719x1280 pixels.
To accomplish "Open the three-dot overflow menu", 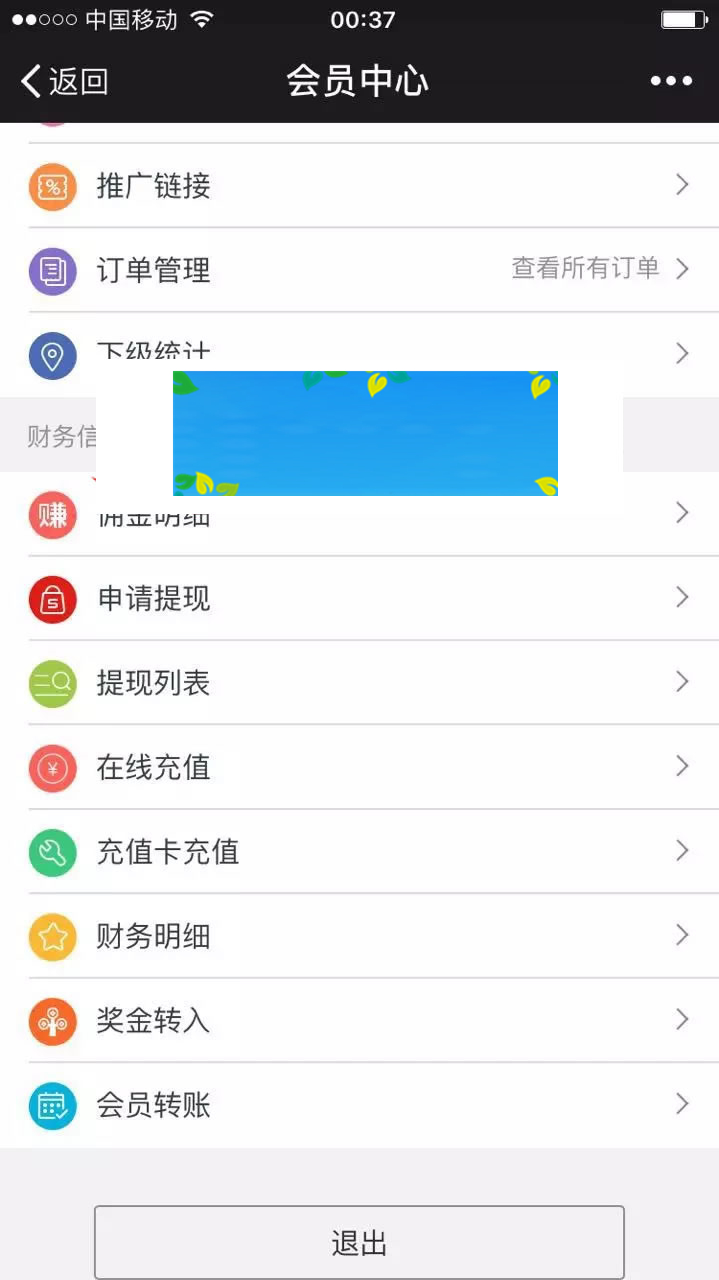I will [671, 81].
